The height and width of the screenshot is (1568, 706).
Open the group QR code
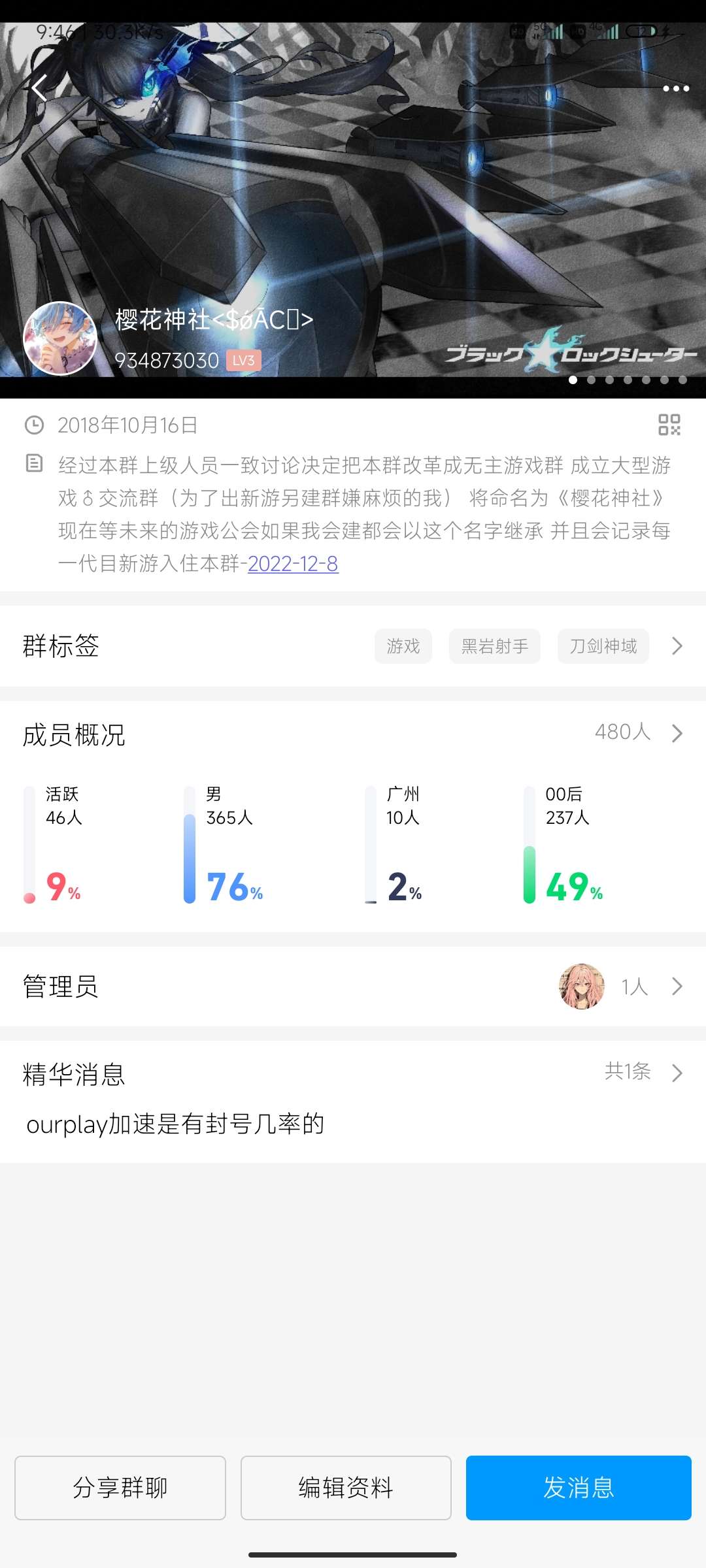[669, 425]
